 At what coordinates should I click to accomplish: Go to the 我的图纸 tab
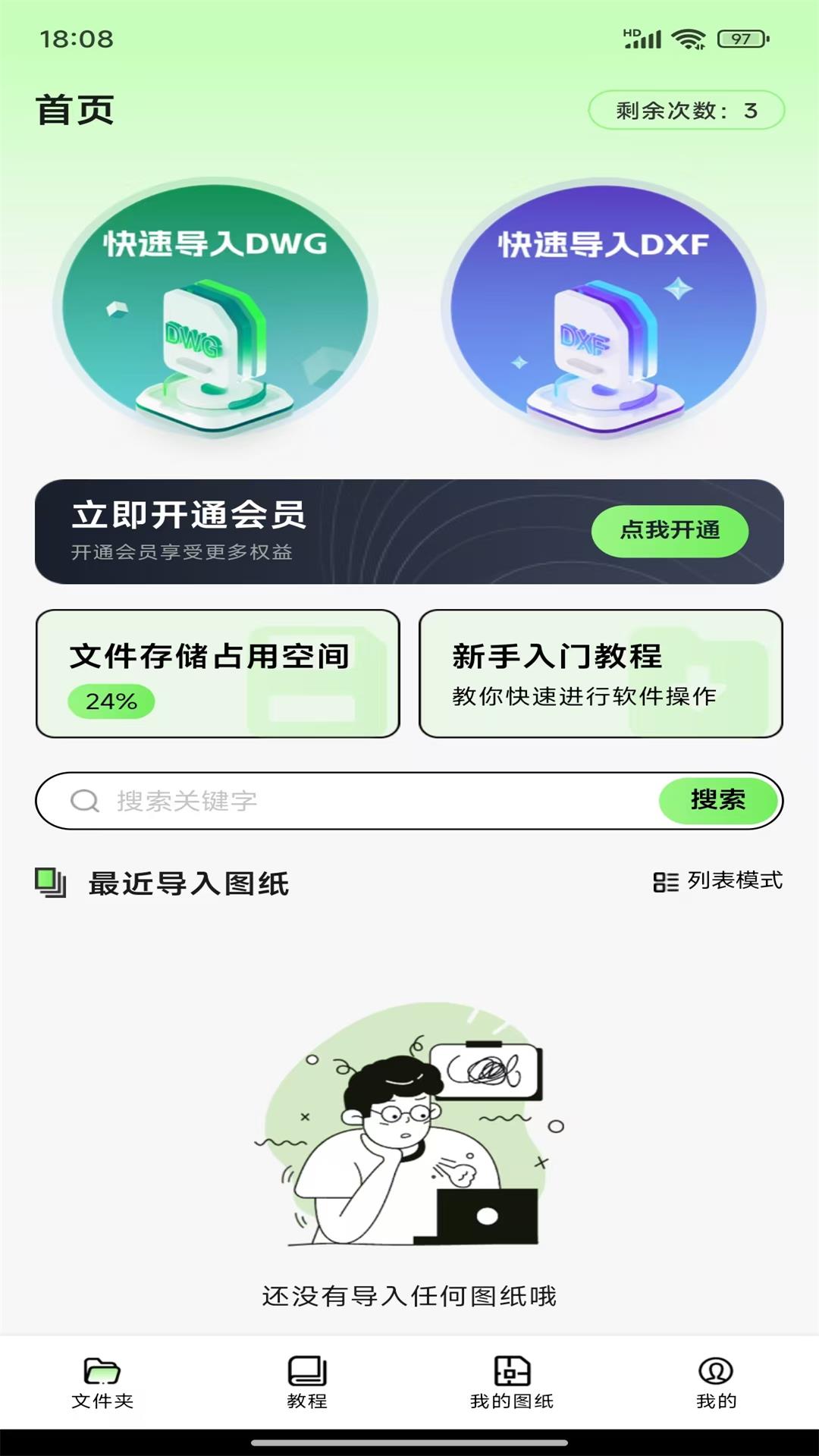click(x=512, y=1383)
